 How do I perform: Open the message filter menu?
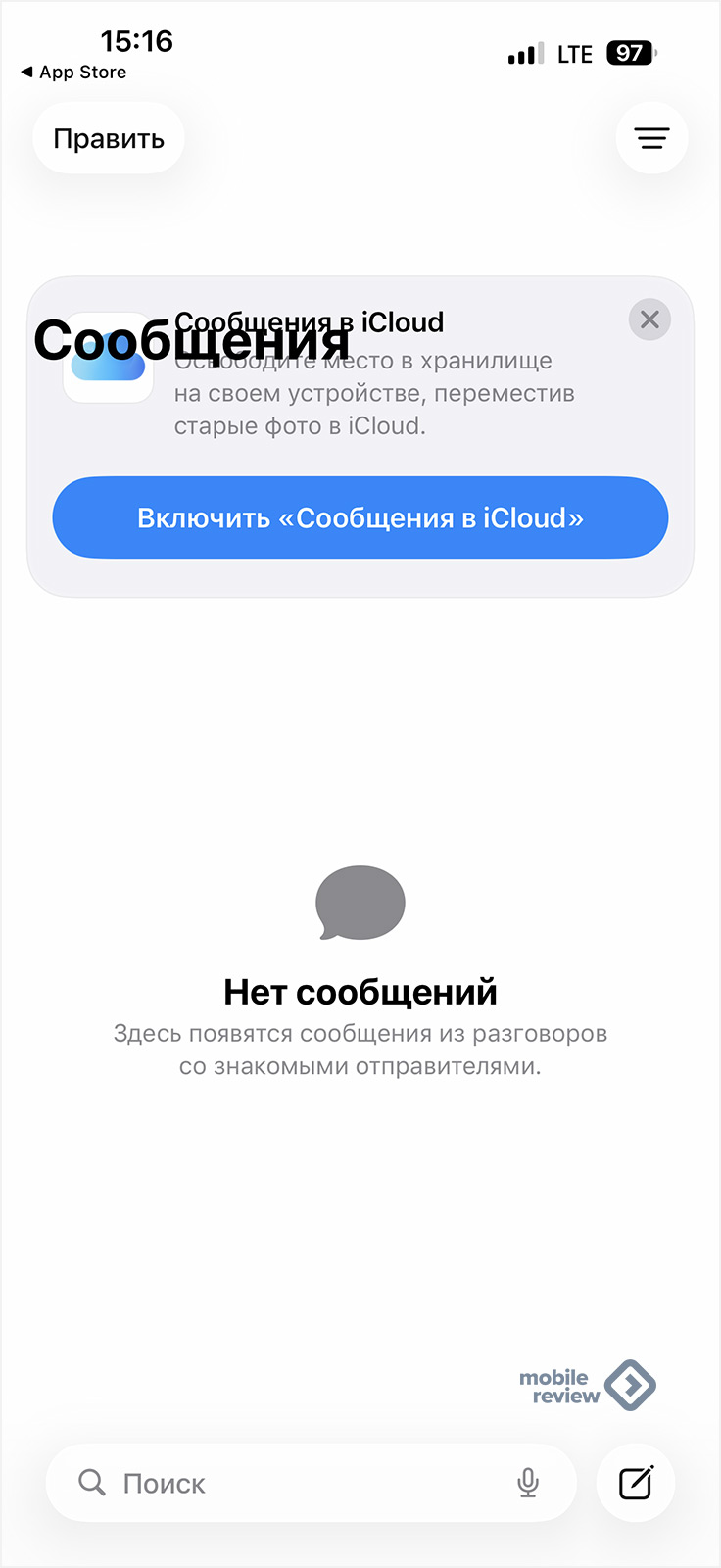[x=651, y=138]
